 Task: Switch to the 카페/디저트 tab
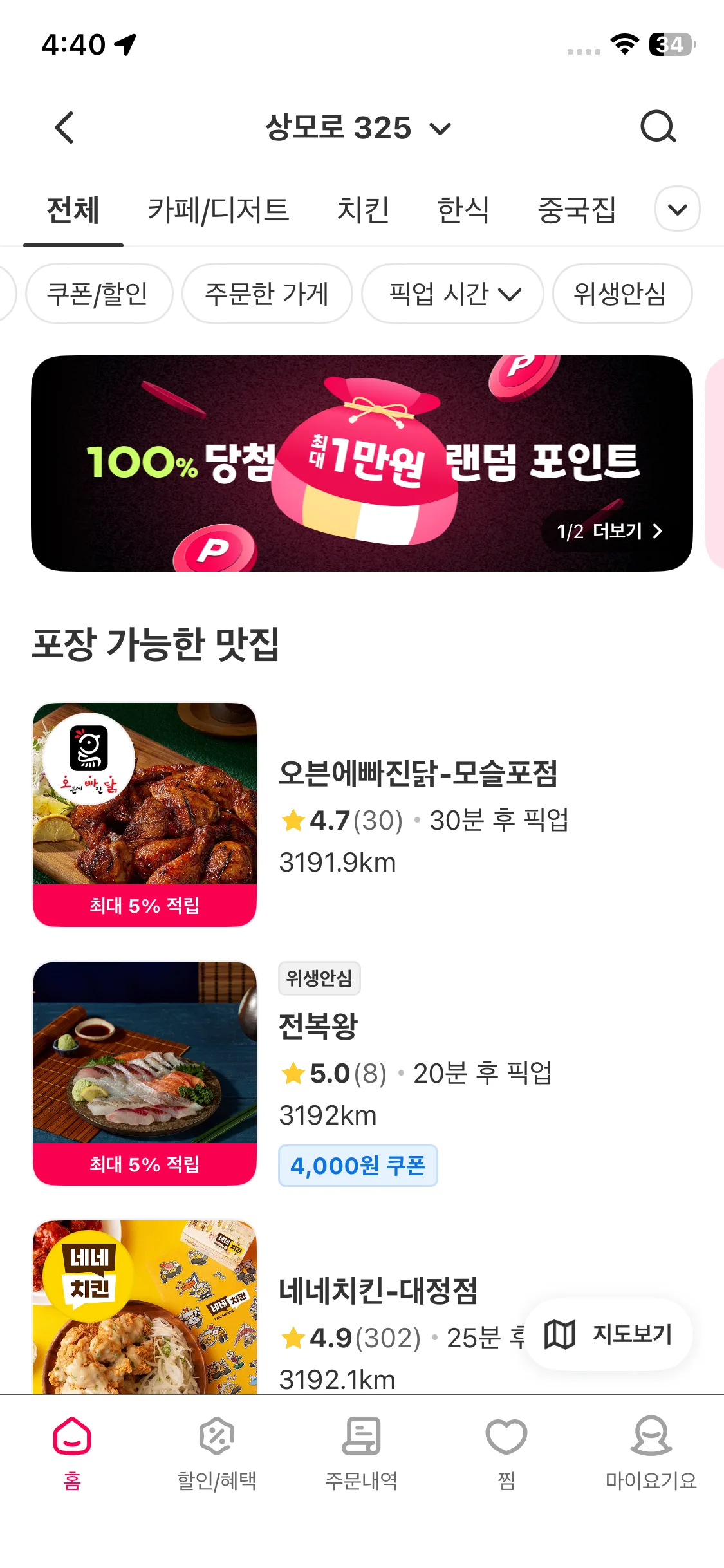point(218,210)
